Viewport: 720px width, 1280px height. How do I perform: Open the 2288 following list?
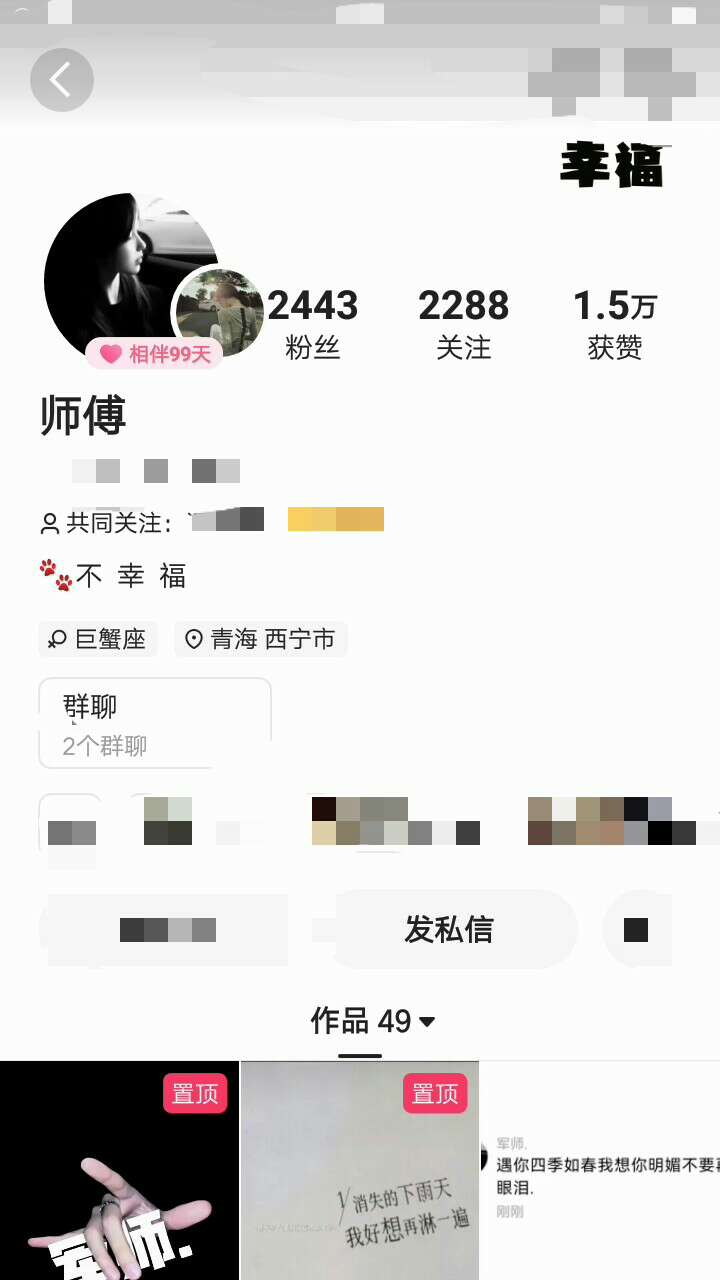point(463,323)
